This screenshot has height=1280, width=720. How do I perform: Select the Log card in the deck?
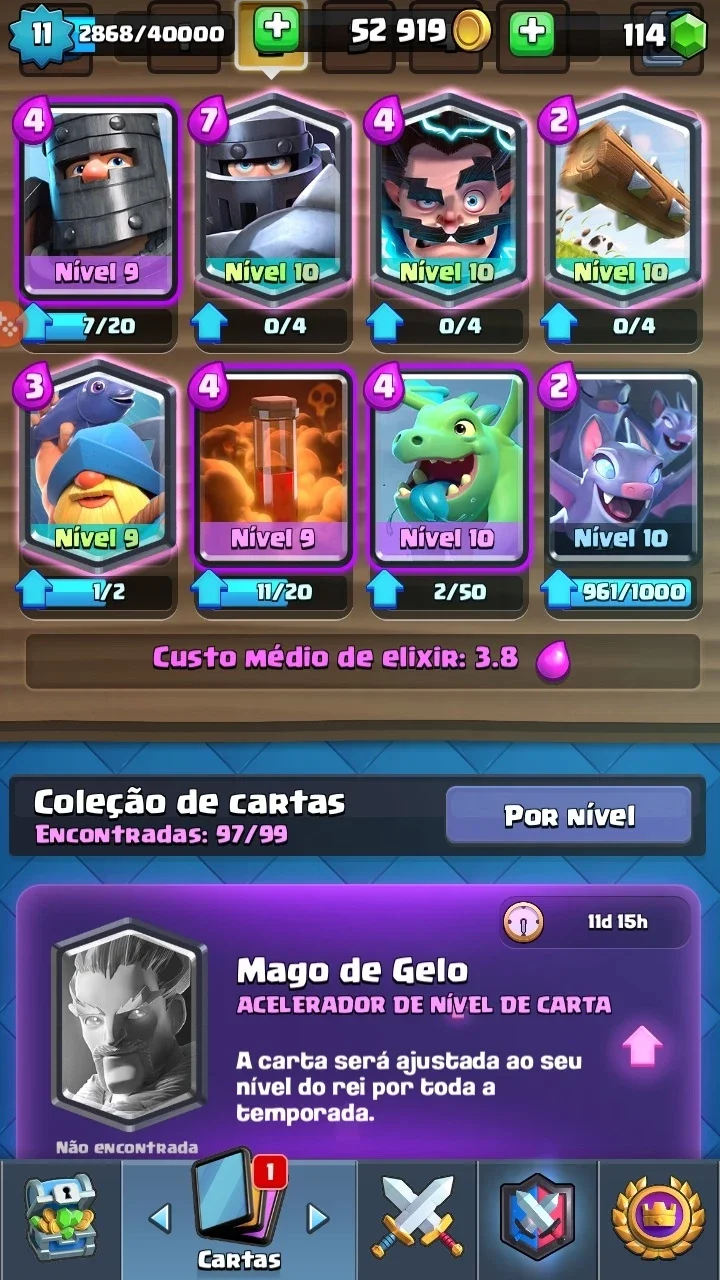click(620, 198)
